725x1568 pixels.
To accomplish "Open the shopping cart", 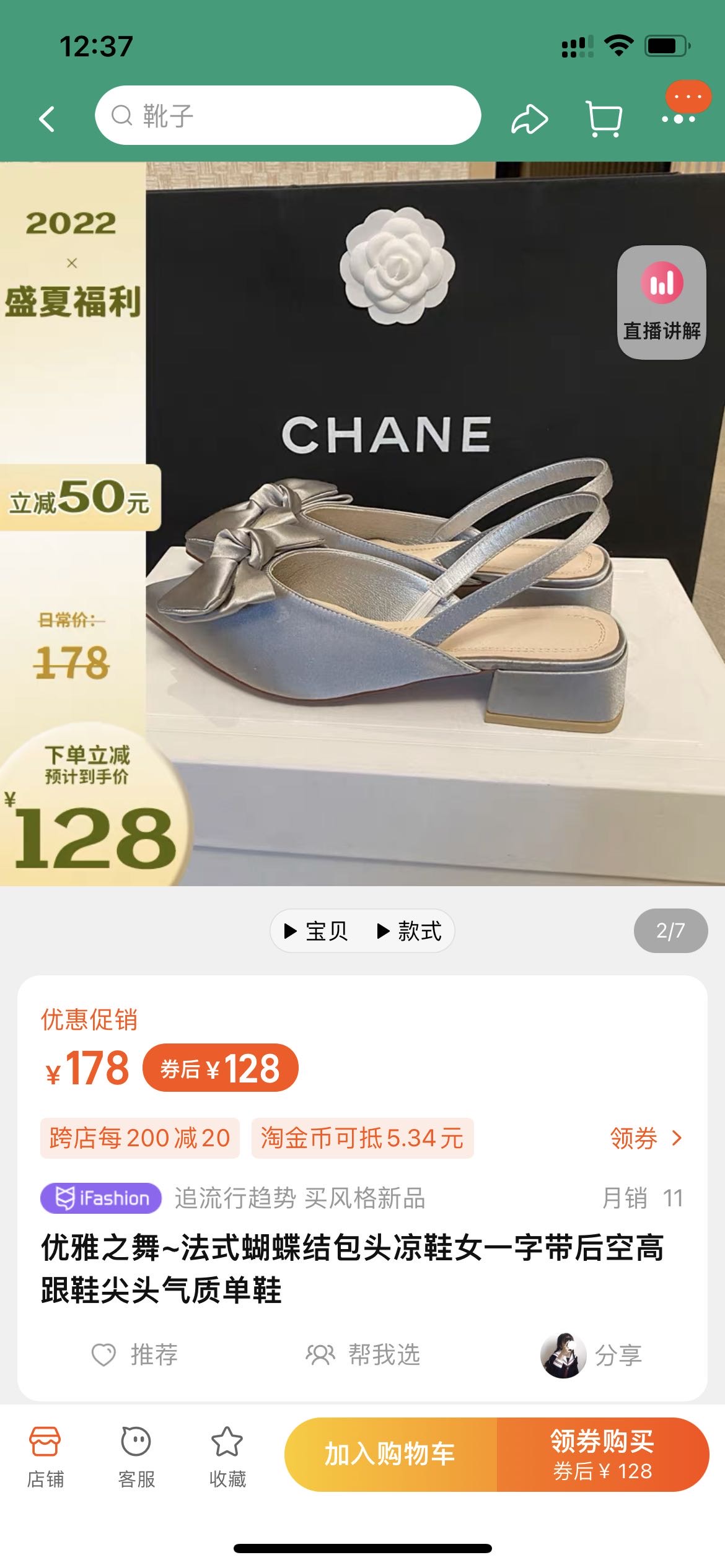I will pyautogui.click(x=604, y=119).
